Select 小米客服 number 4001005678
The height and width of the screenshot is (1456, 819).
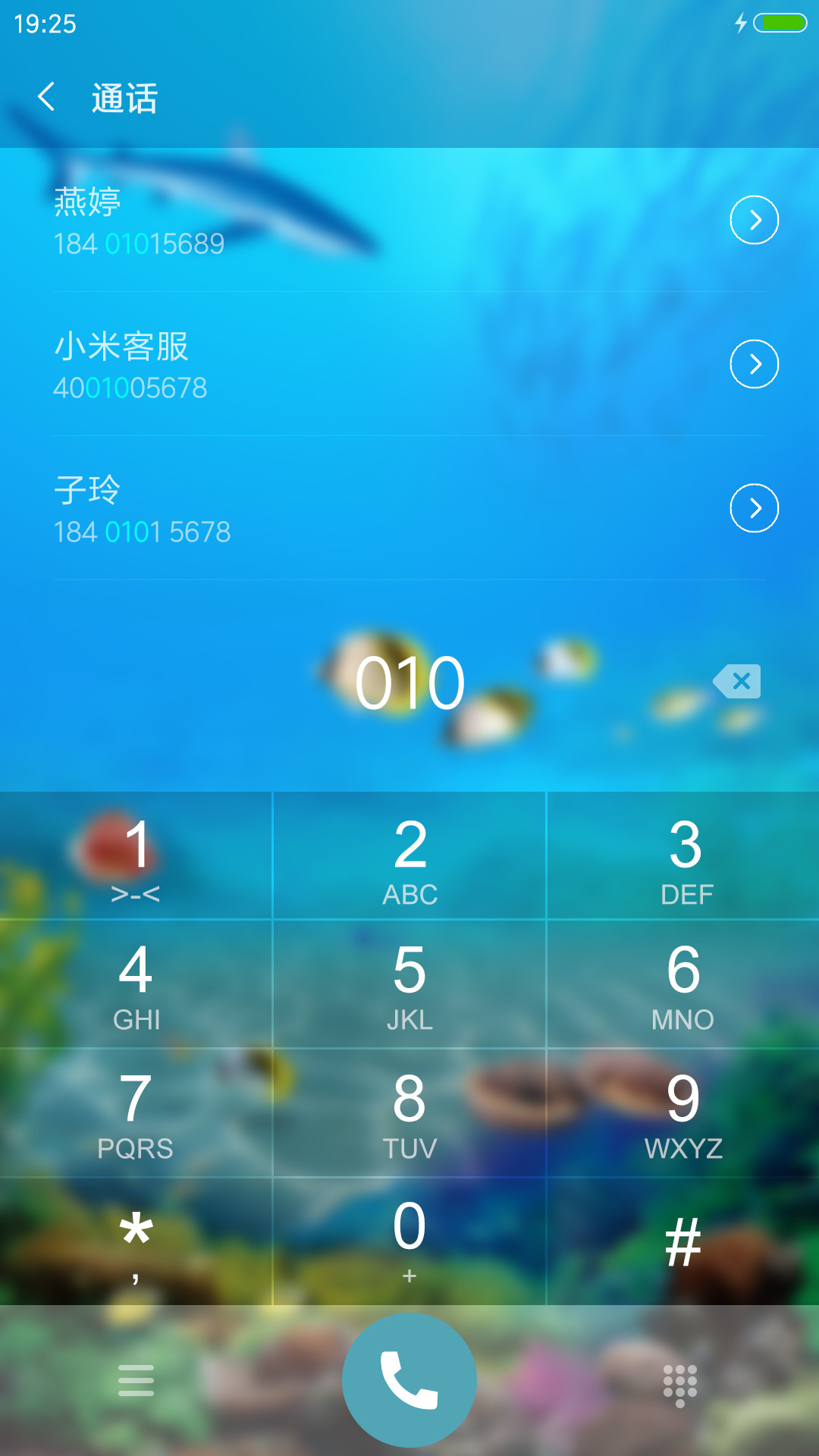point(303,364)
